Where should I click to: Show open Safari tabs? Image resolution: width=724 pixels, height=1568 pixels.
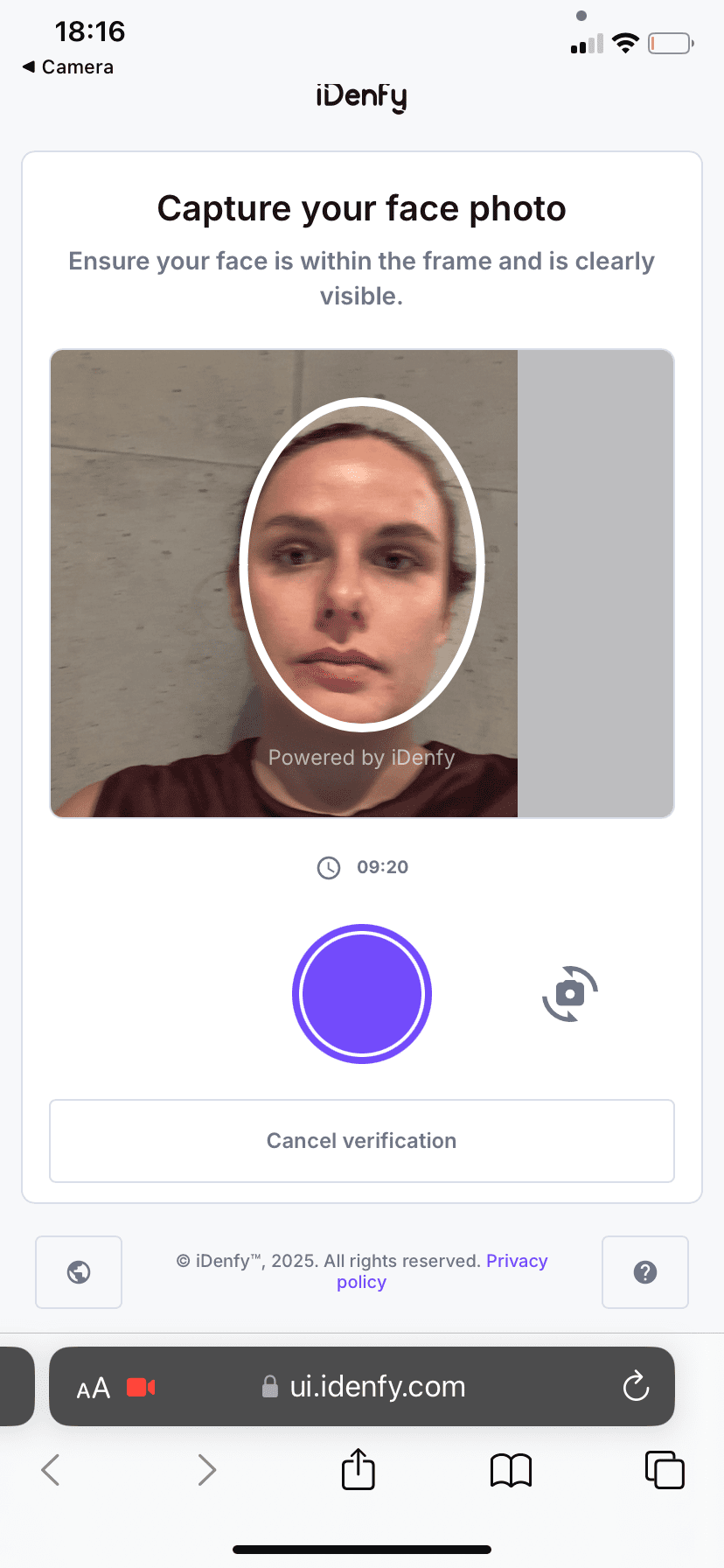point(664,1469)
